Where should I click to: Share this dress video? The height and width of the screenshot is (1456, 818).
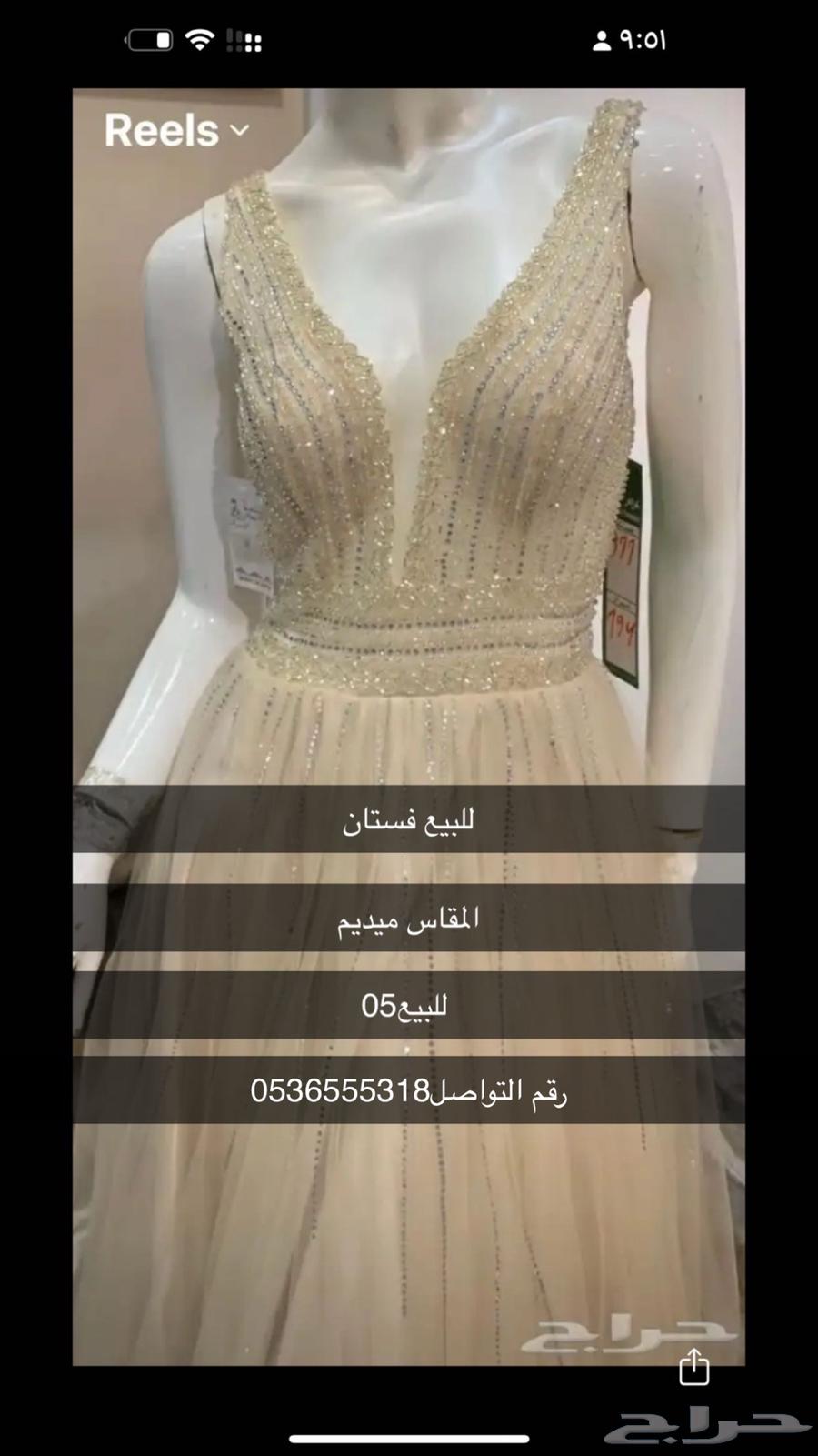click(694, 1367)
